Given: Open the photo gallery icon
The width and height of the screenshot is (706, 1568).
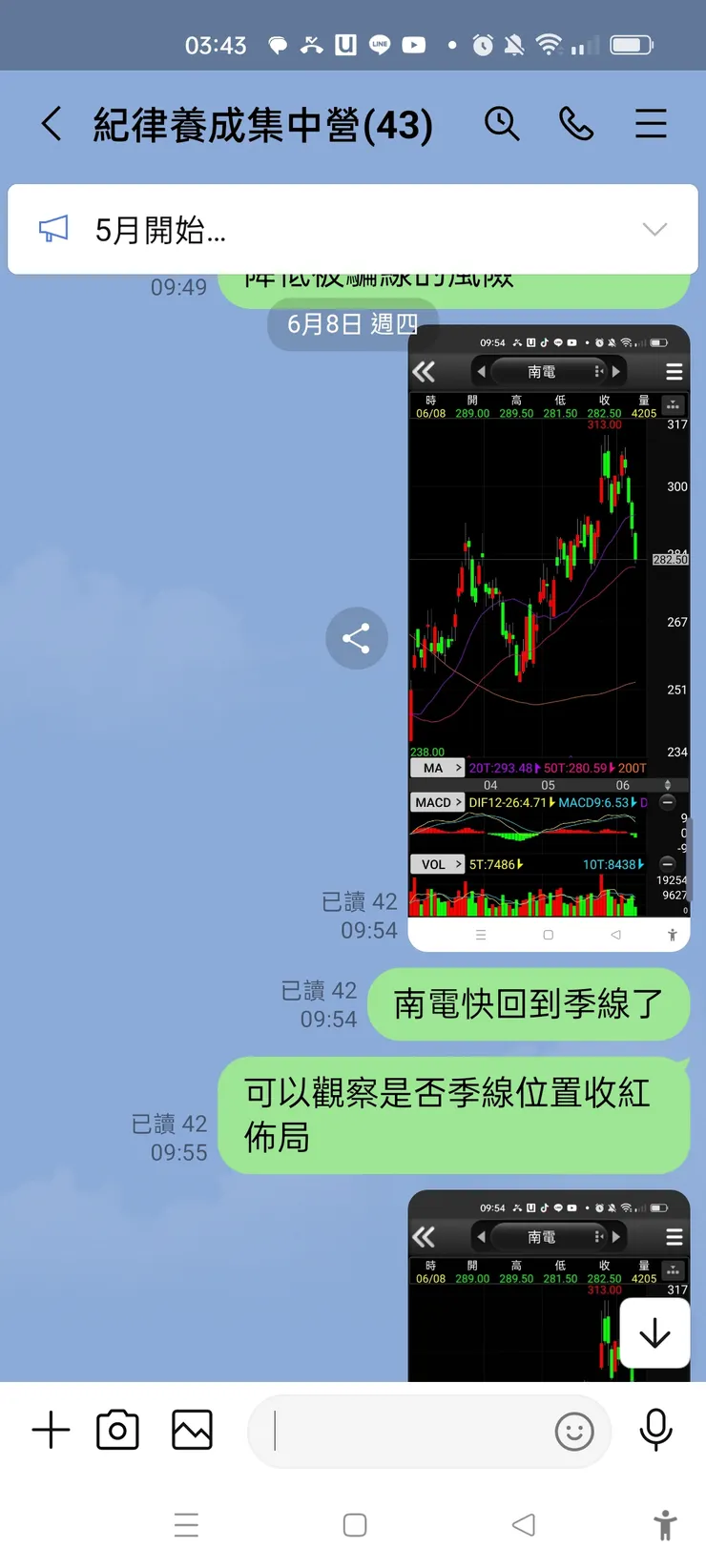Looking at the screenshot, I should click(191, 1429).
